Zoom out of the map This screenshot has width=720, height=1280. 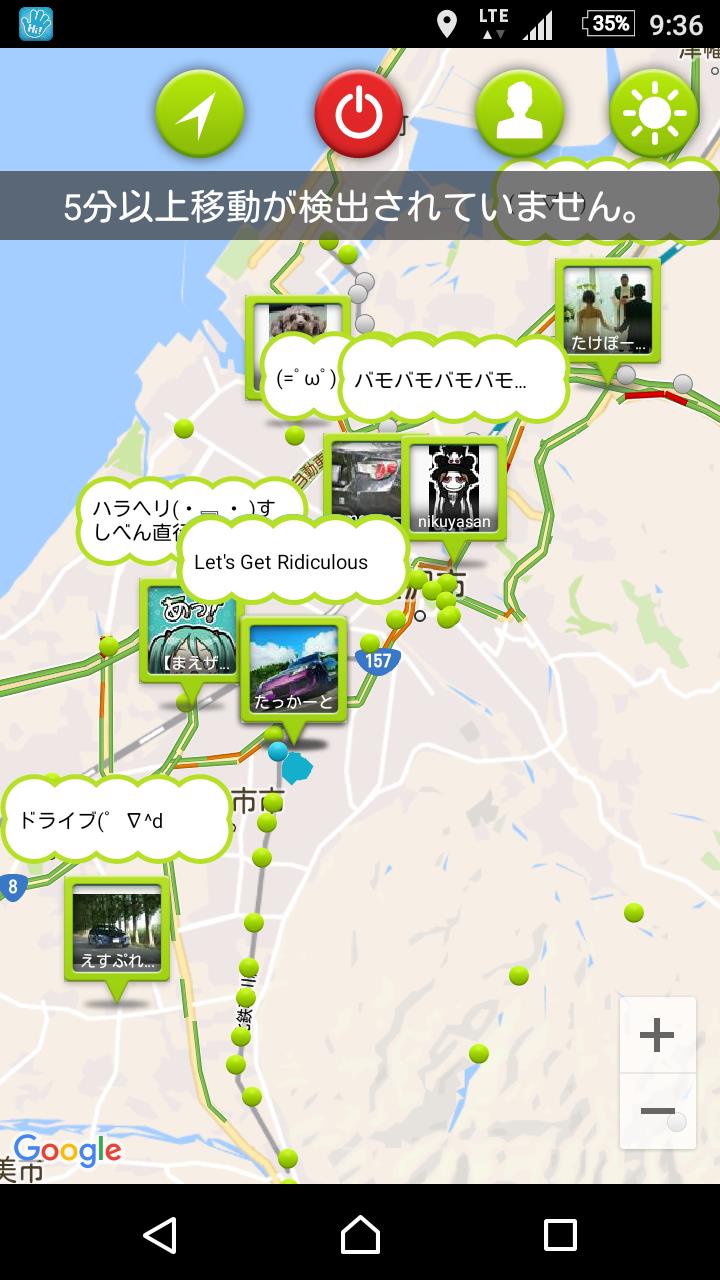click(x=657, y=1111)
